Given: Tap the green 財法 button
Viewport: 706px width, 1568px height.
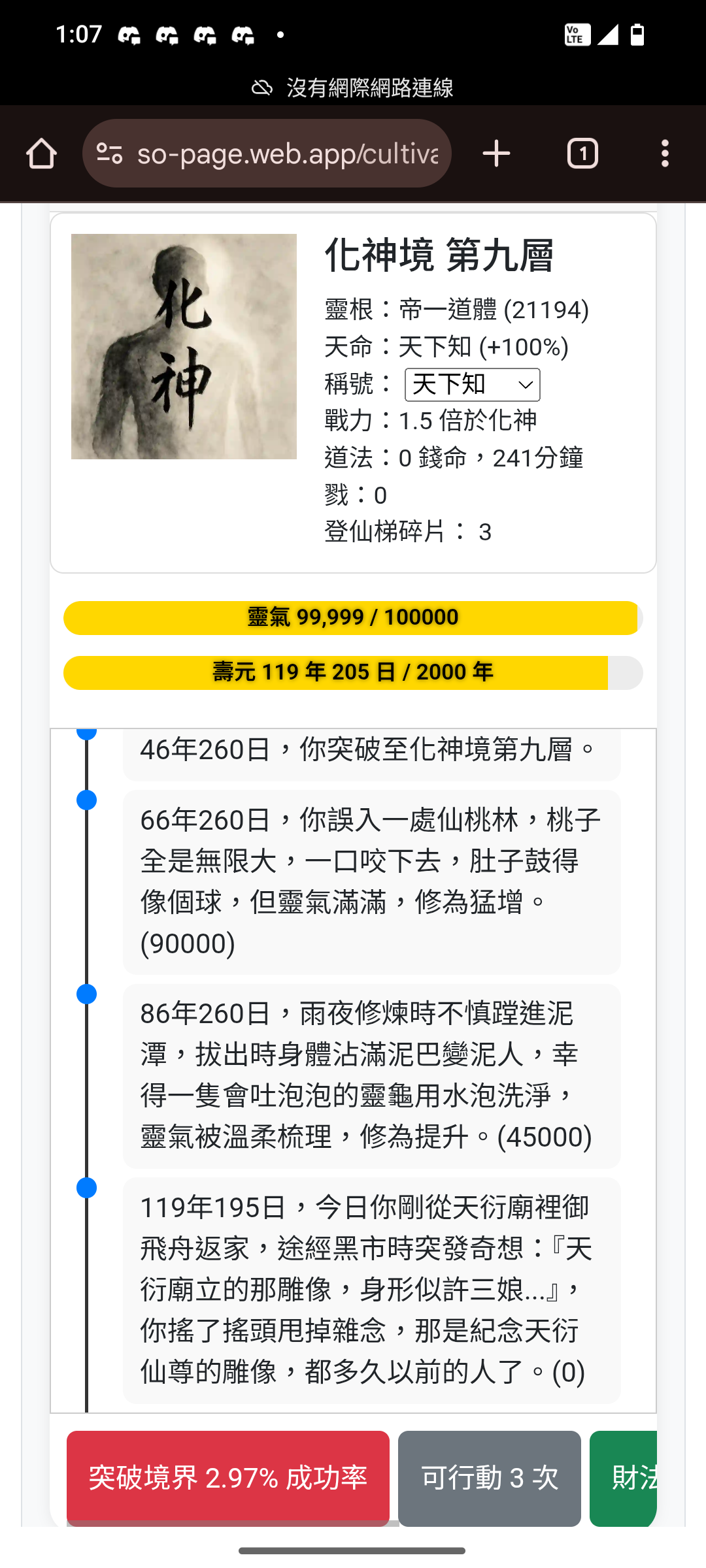Looking at the screenshot, I should pyautogui.click(x=624, y=1477).
